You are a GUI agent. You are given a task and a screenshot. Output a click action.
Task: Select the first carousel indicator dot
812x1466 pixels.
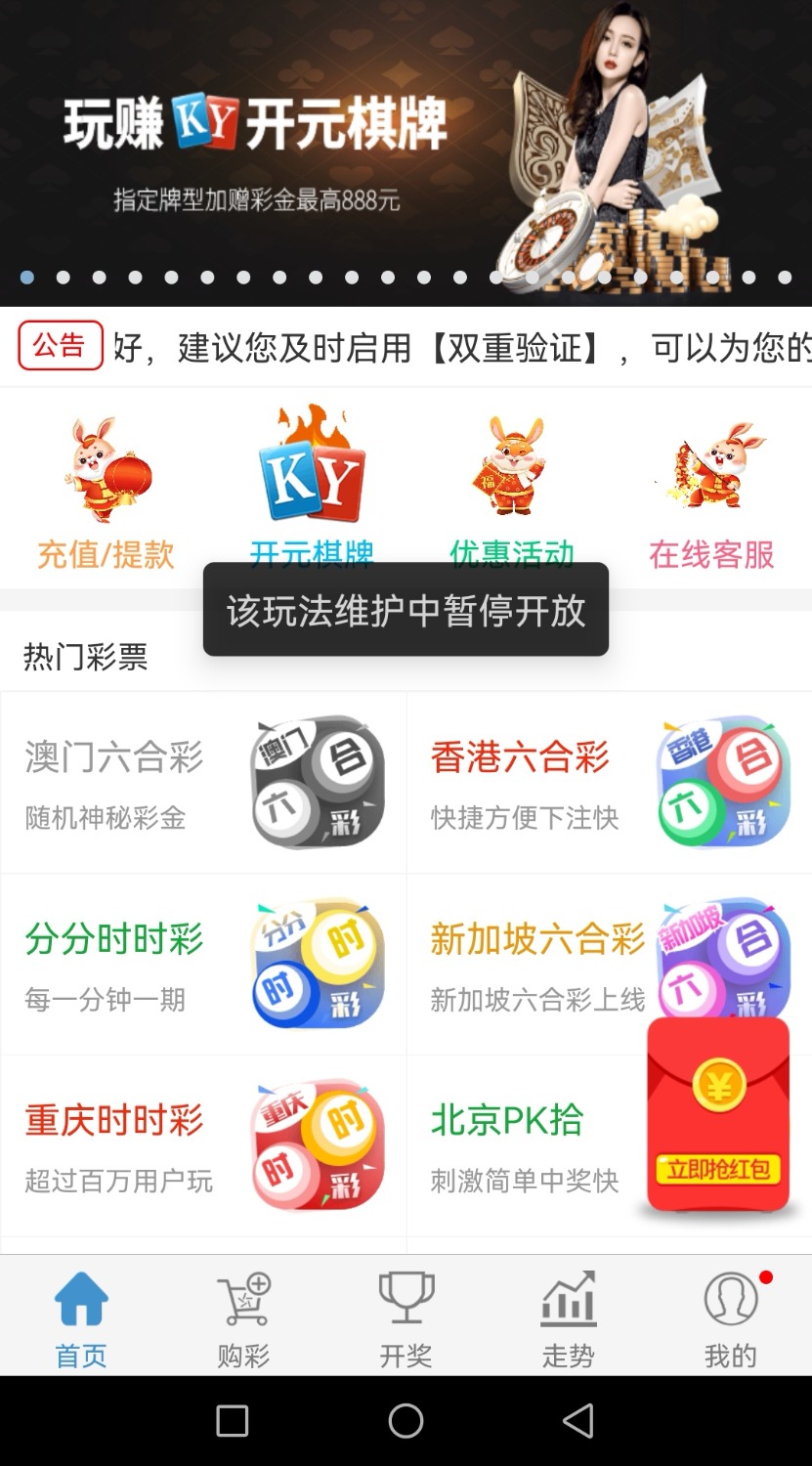(26, 277)
